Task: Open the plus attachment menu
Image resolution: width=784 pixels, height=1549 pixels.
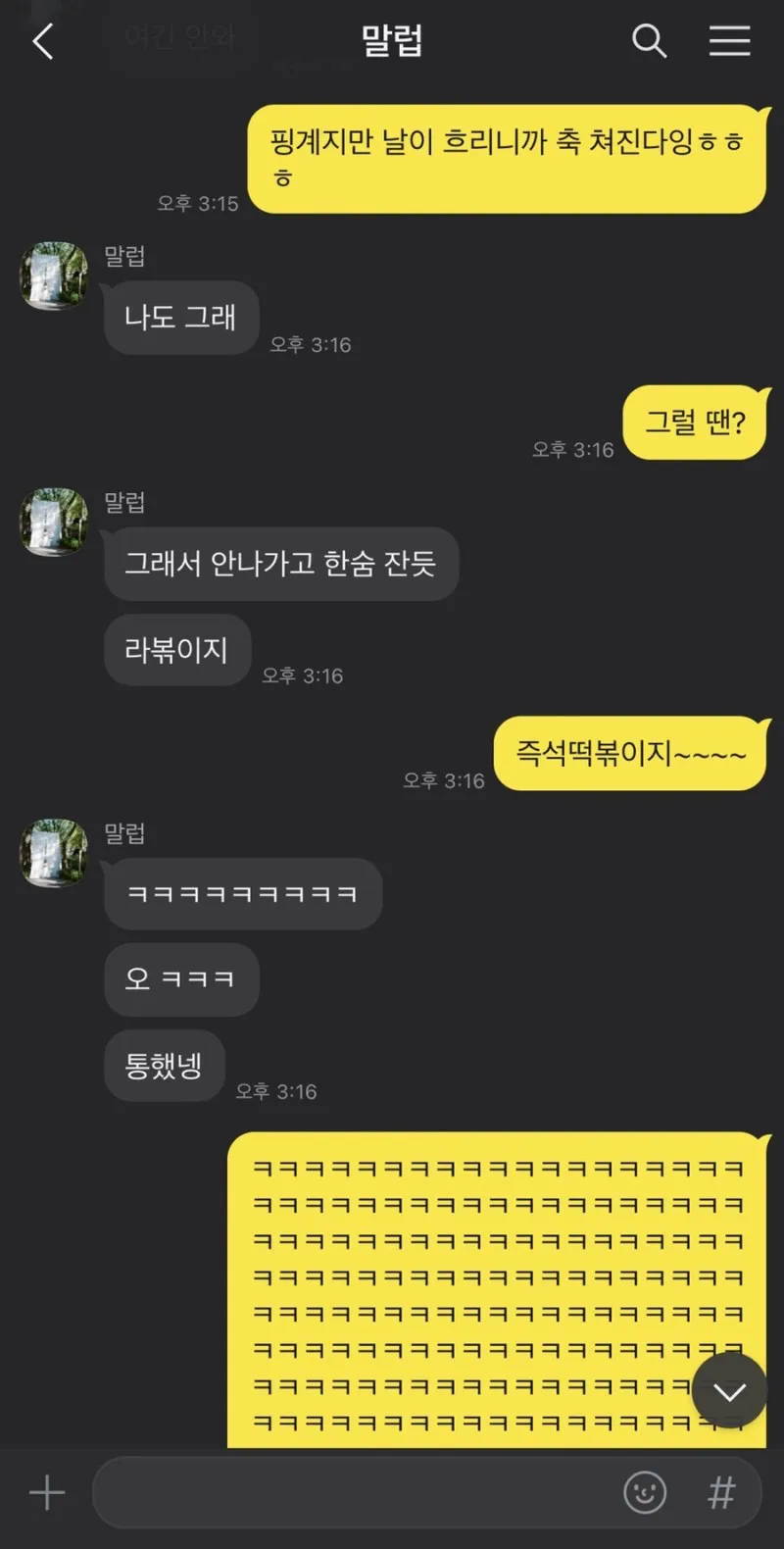Action: pos(46,1493)
